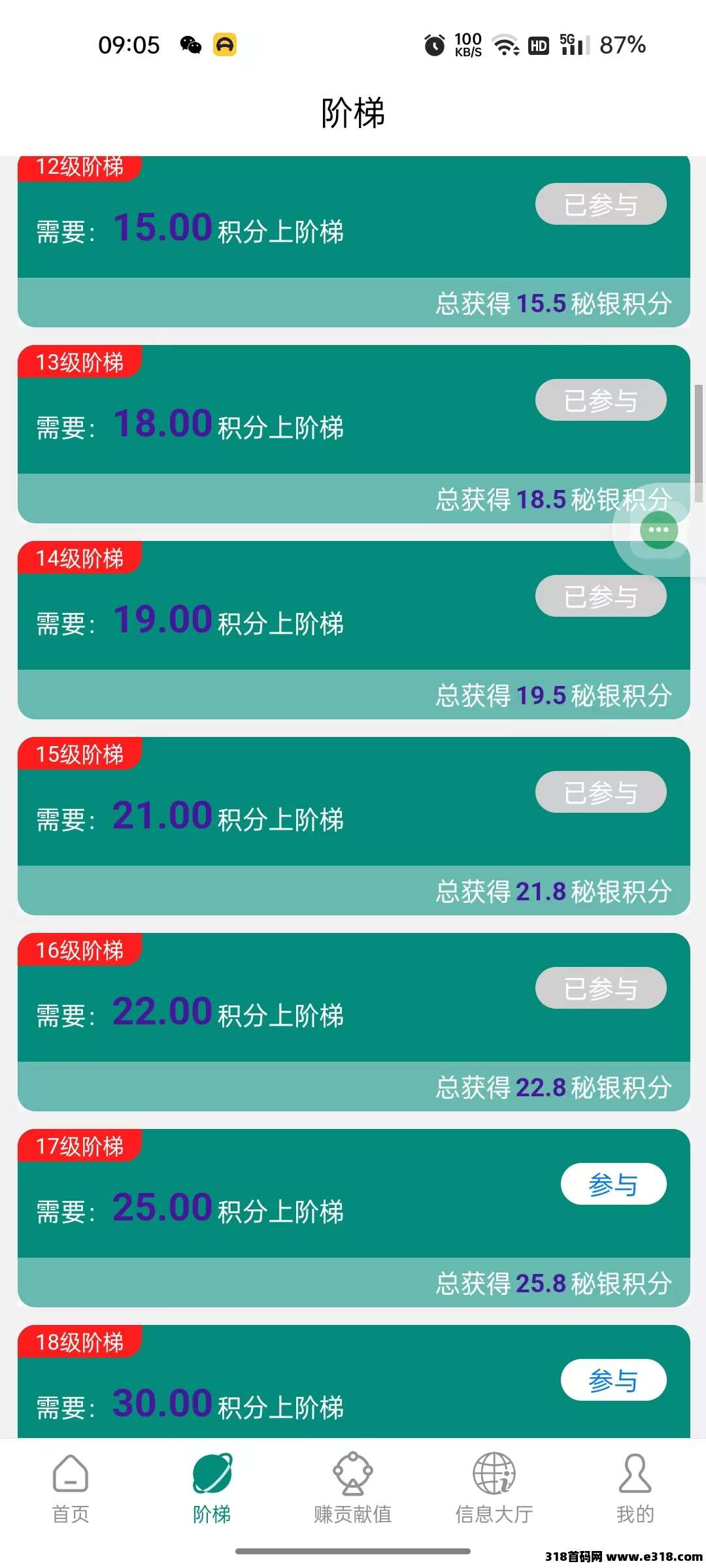Tap 已参与 on the 16级阶梯 card
Viewport: 706px width, 1568px height.
tap(601, 988)
